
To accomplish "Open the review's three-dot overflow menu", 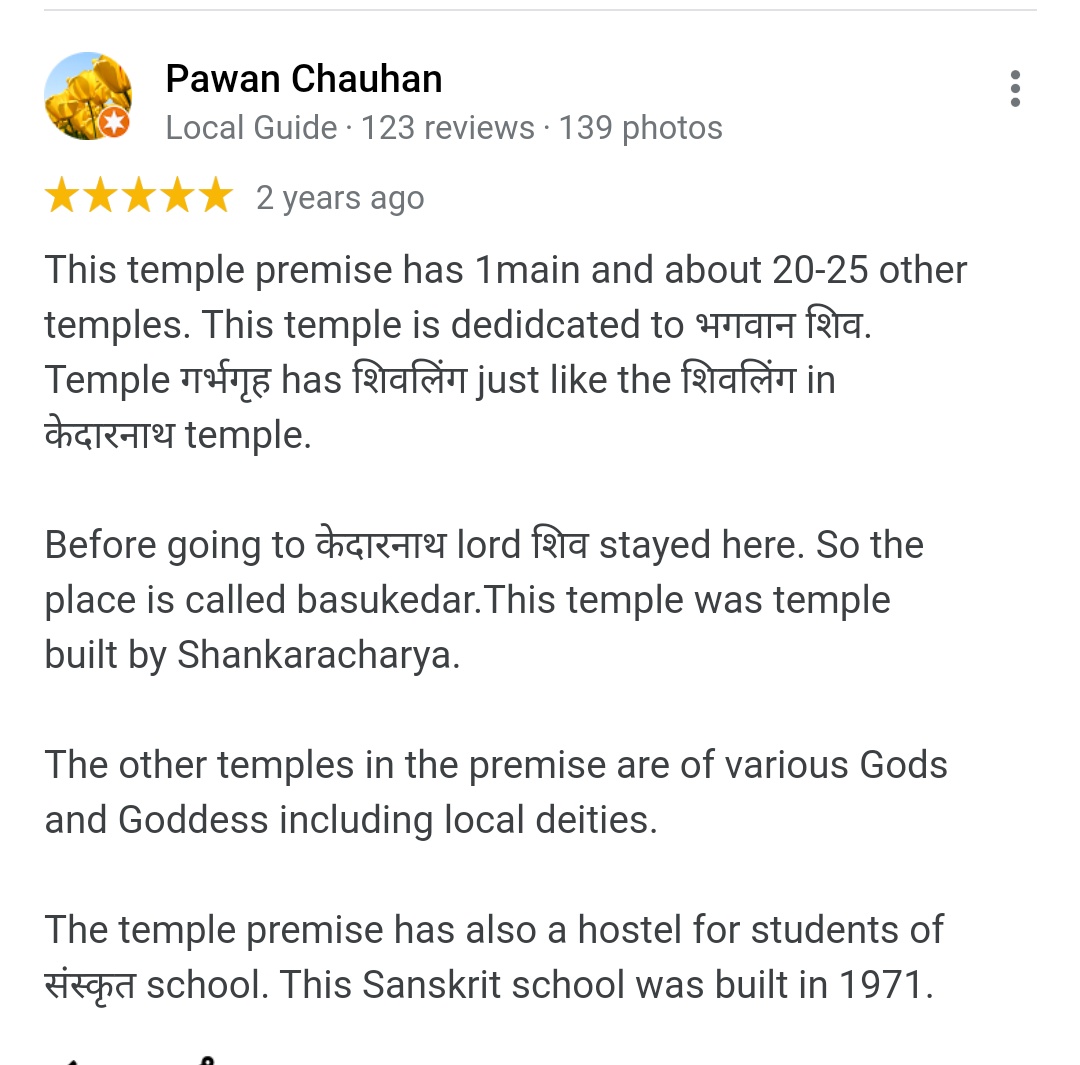I will 1015,89.
